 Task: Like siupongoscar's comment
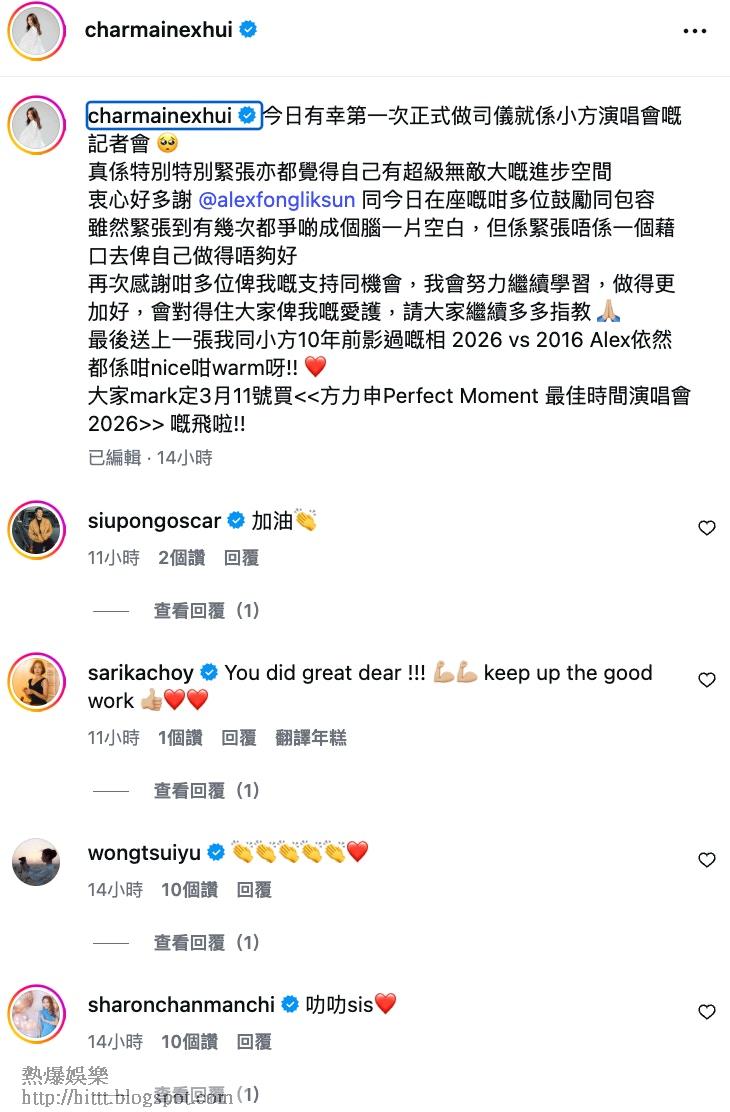(x=707, y=528)
